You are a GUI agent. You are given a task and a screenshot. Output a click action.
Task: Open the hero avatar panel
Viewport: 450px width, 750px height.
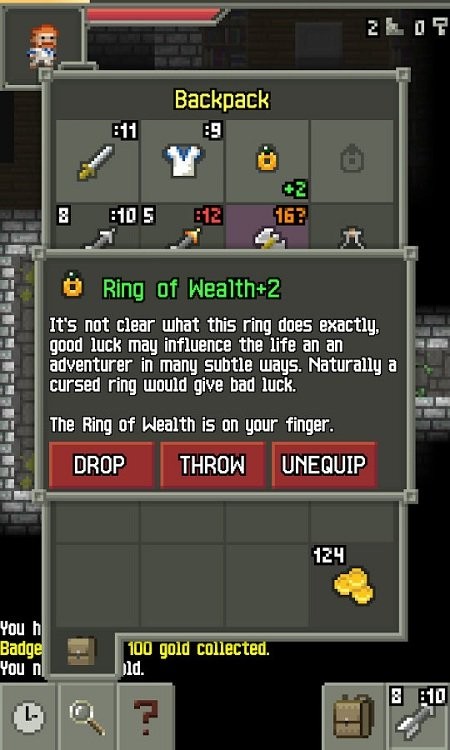pyautogui.click(x=44, y=47)
